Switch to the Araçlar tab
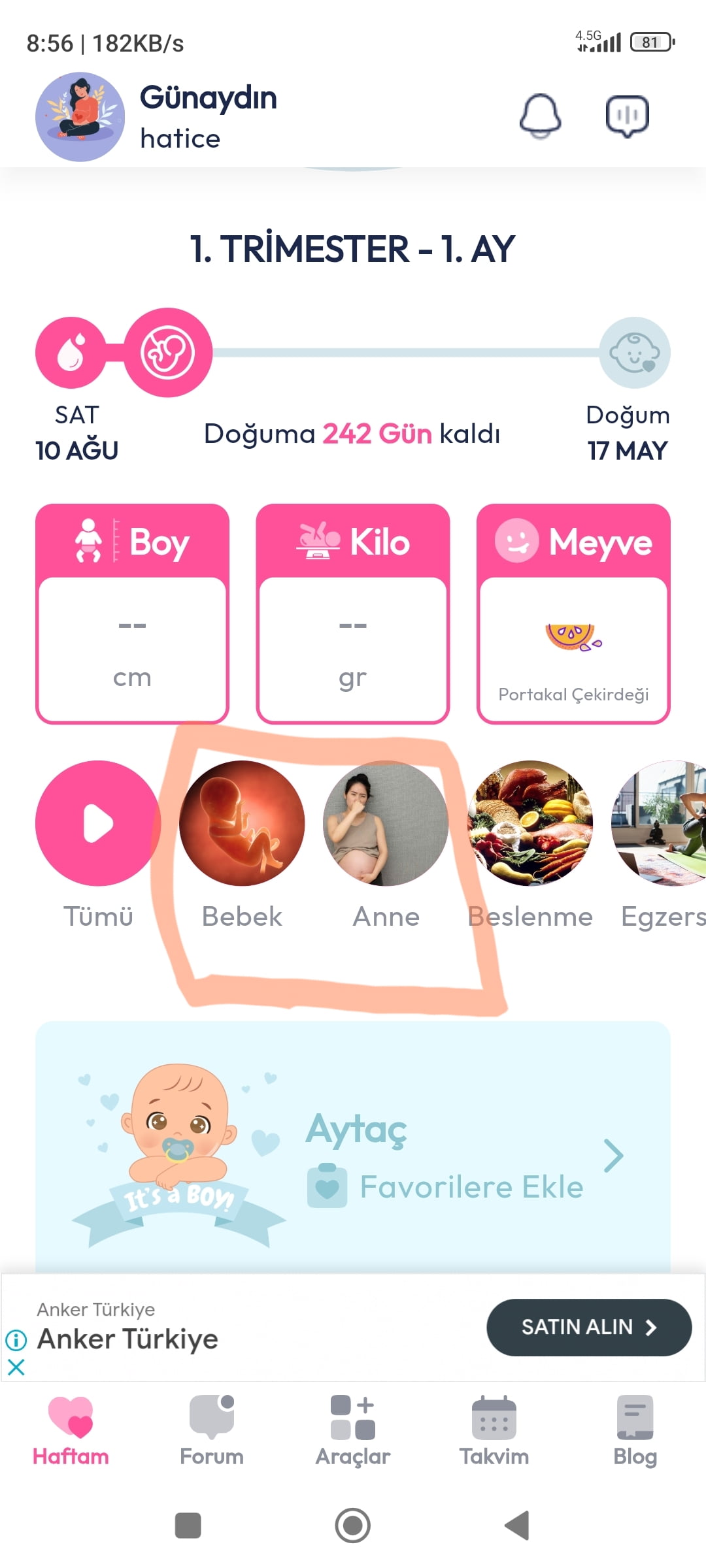This screenshot has height=1568, width=706. coord(353,1431)
